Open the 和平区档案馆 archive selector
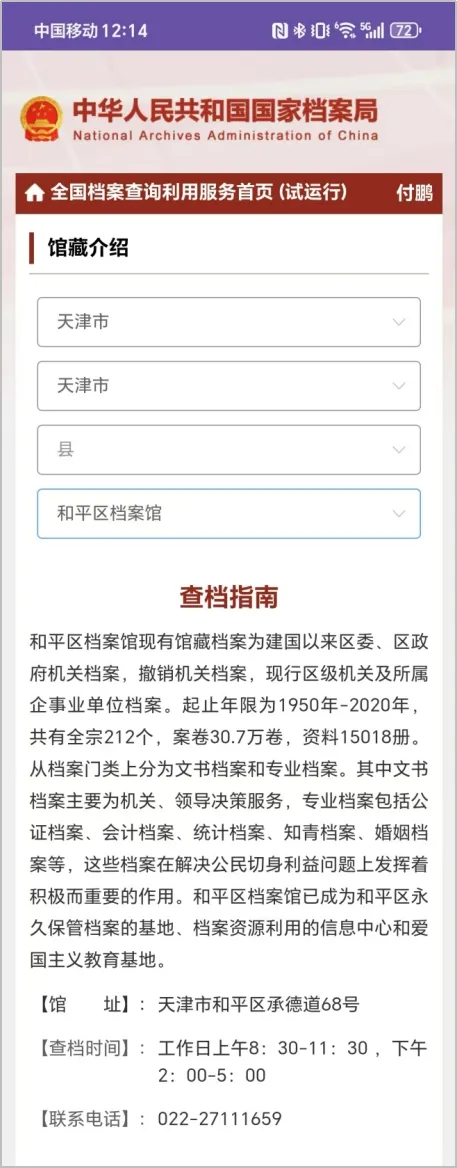Viewport: 457px width, 1168px height. click(228, 513)
